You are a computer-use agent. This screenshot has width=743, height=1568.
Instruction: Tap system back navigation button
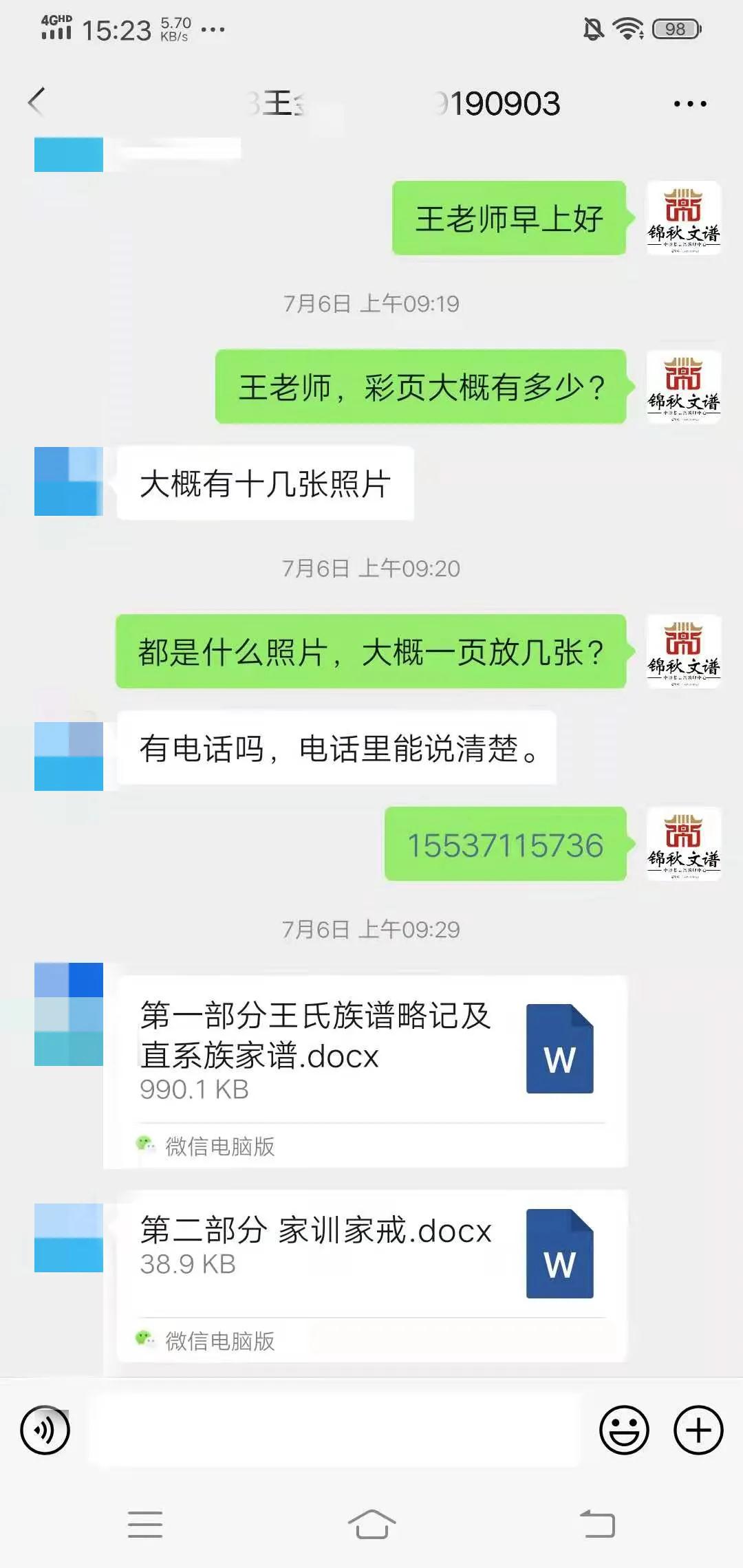pos(597,1524)
